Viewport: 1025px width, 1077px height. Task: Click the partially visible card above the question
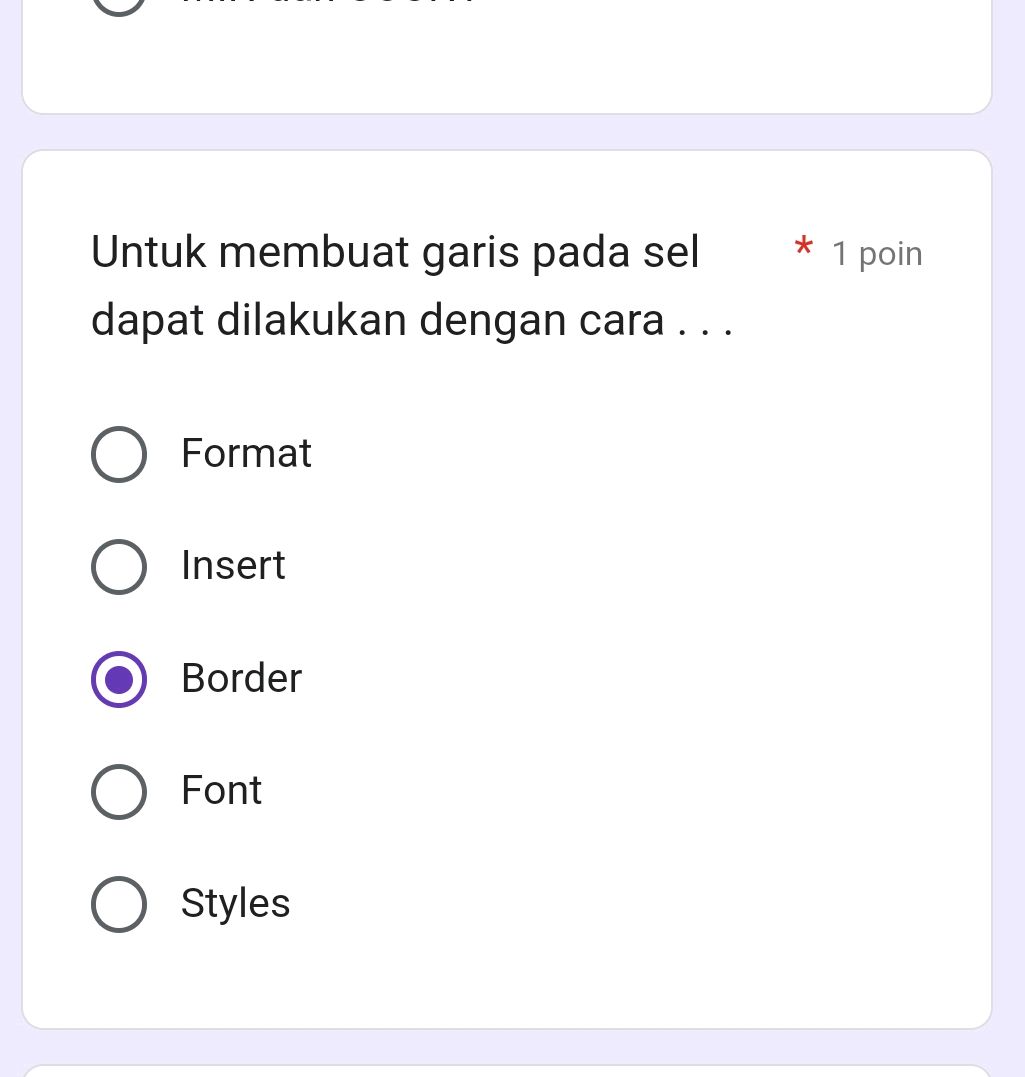click(x=507, y=60)
